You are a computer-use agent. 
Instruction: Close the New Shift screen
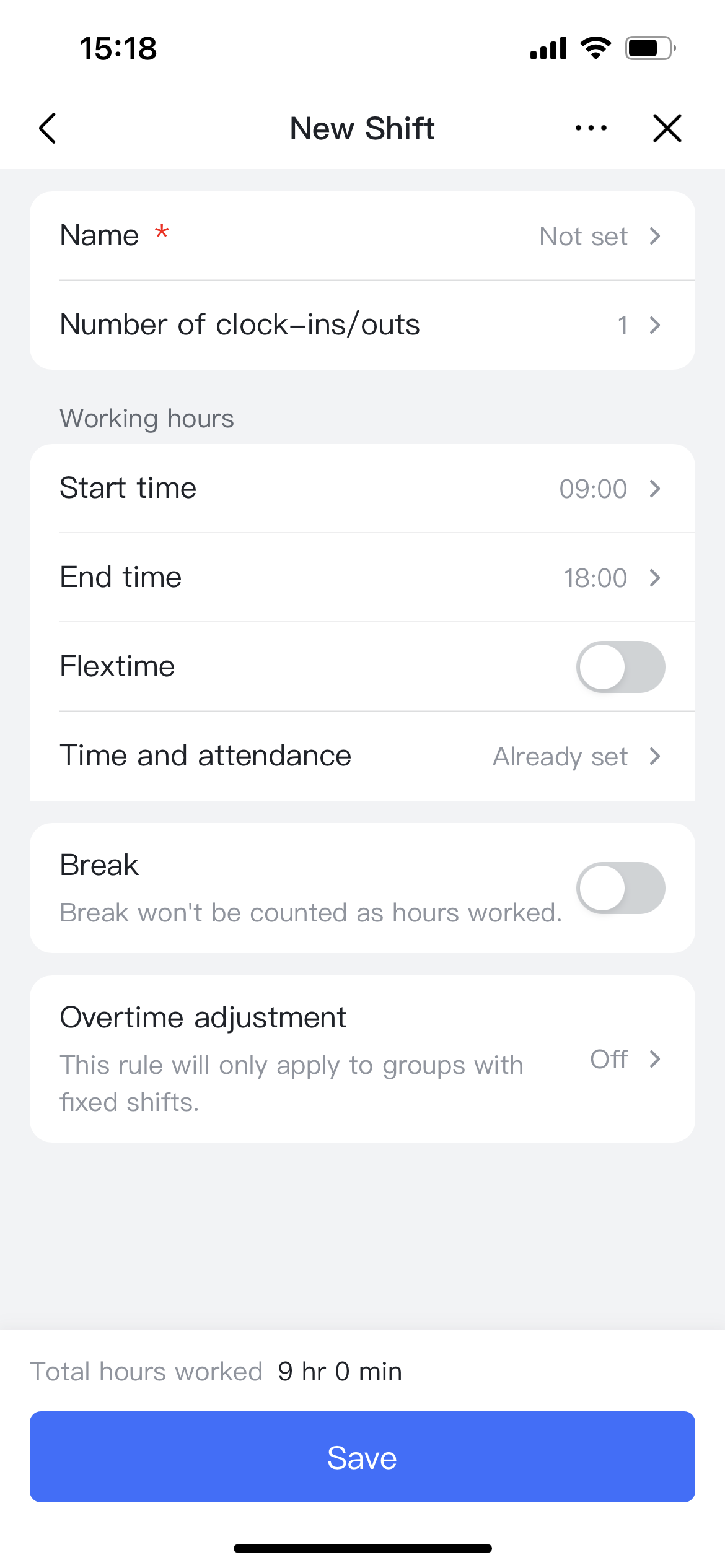point(667,128)
